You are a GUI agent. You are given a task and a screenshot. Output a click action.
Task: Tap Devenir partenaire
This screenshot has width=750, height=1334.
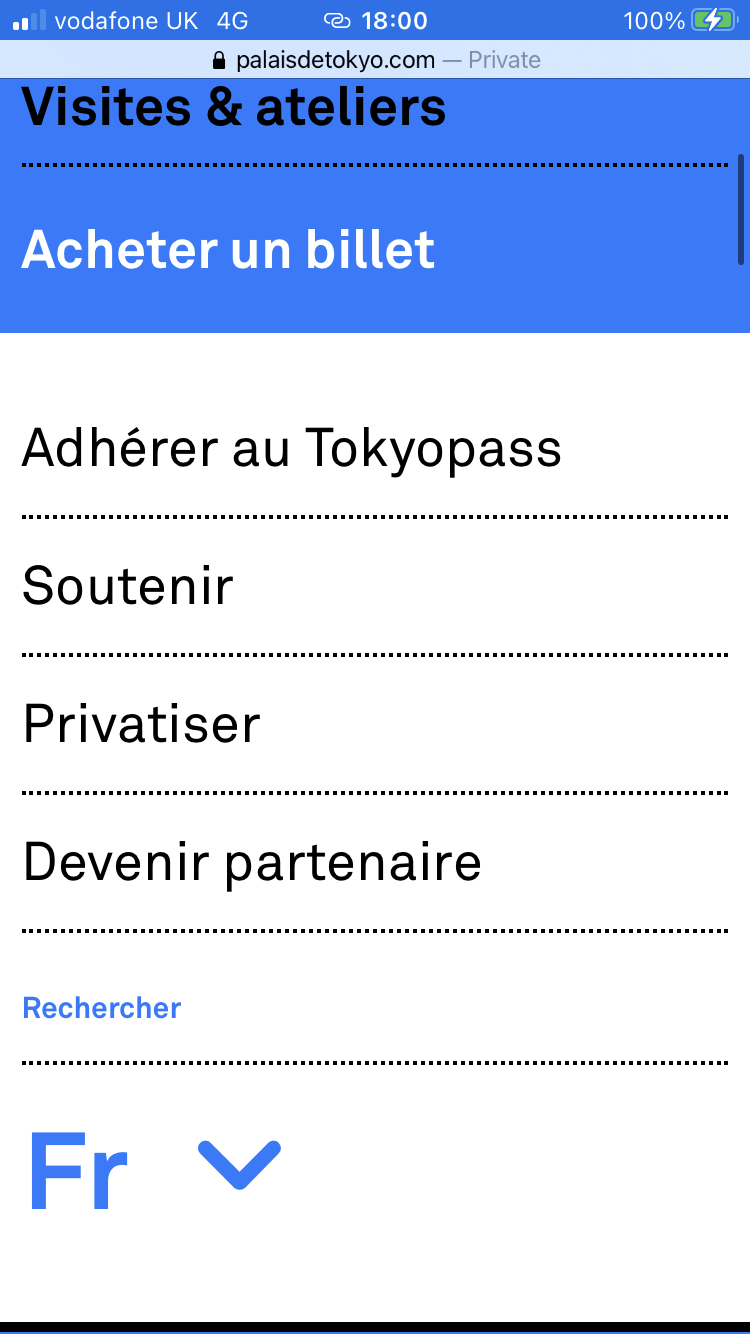tap(252, 862)
